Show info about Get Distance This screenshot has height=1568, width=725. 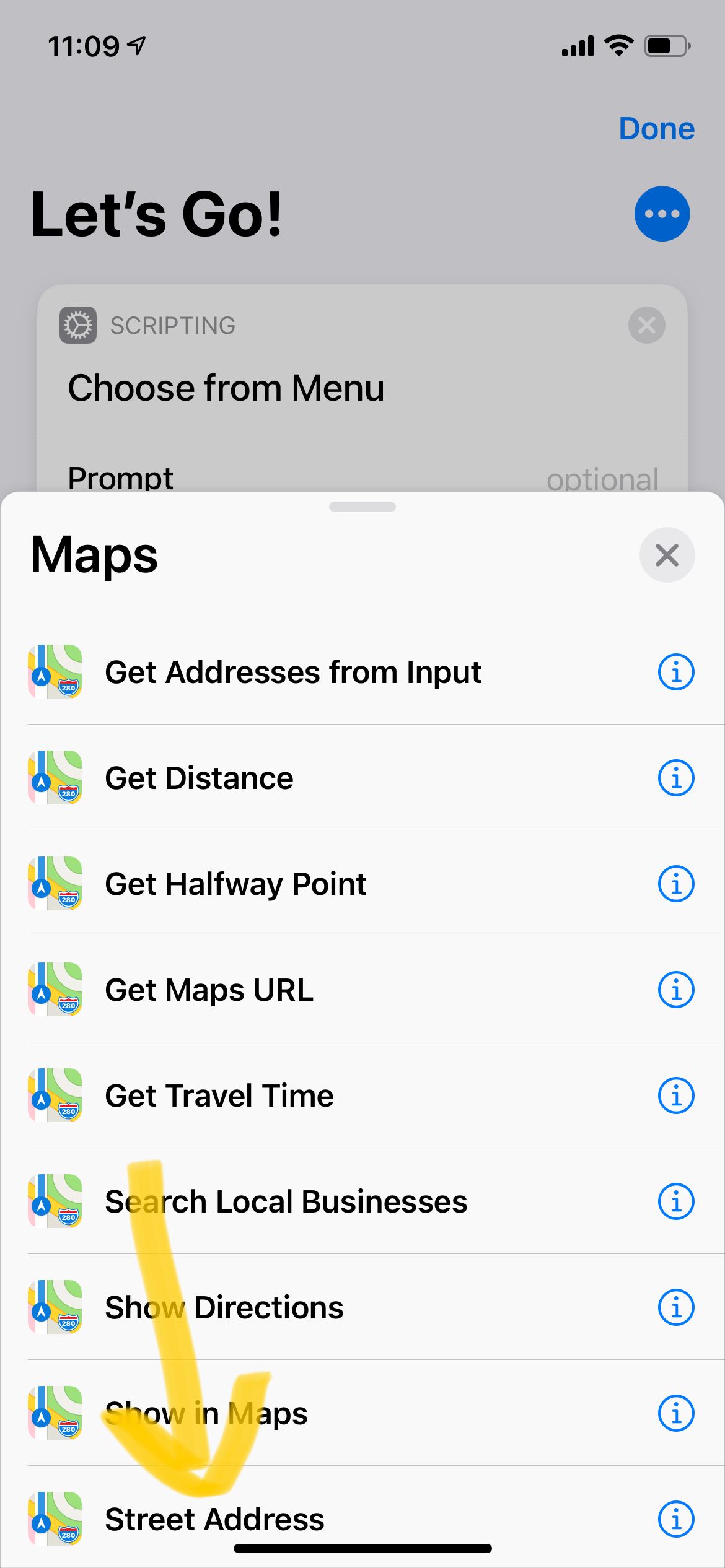675,778
